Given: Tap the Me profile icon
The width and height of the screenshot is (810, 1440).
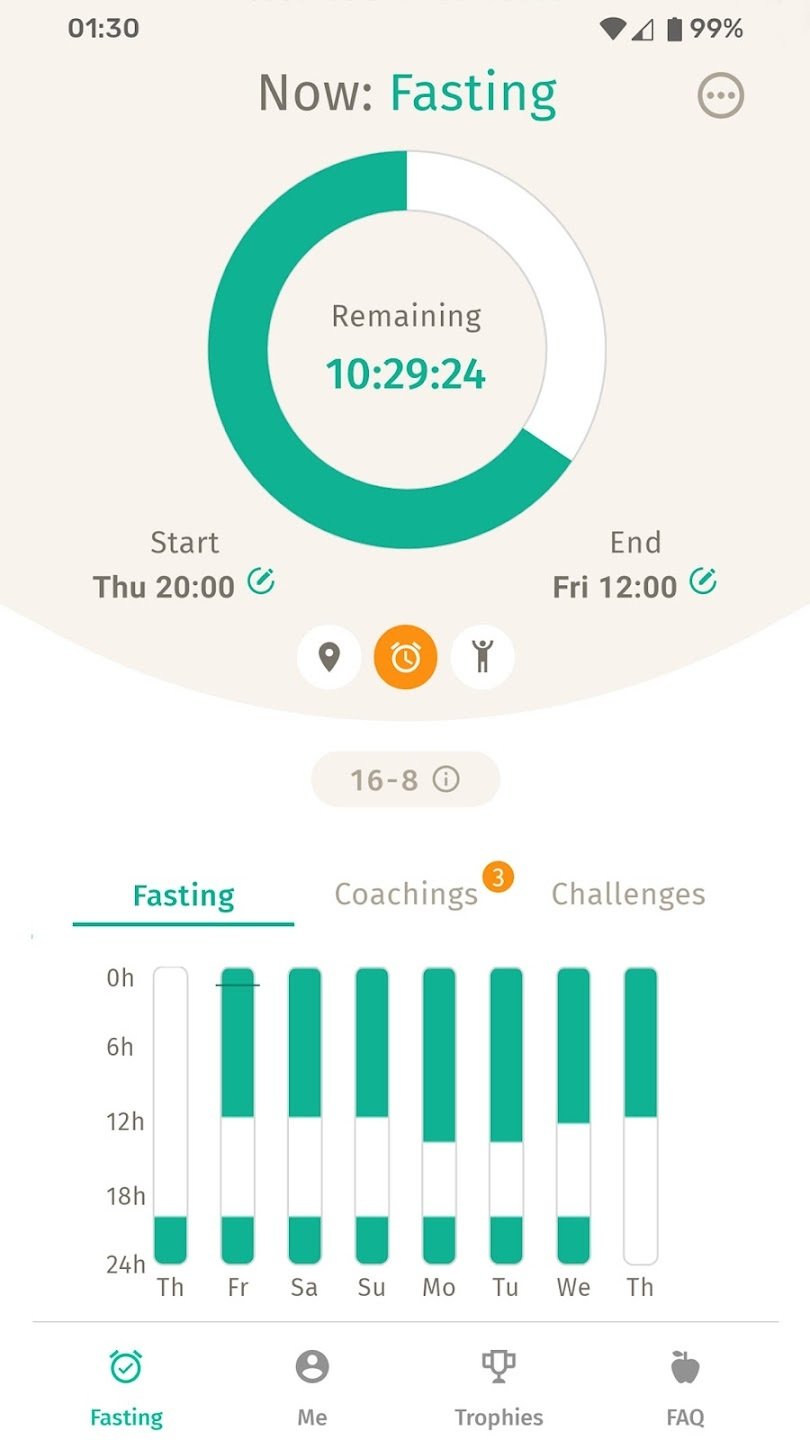Looking at the screenshot, I should pos(312,1385).
